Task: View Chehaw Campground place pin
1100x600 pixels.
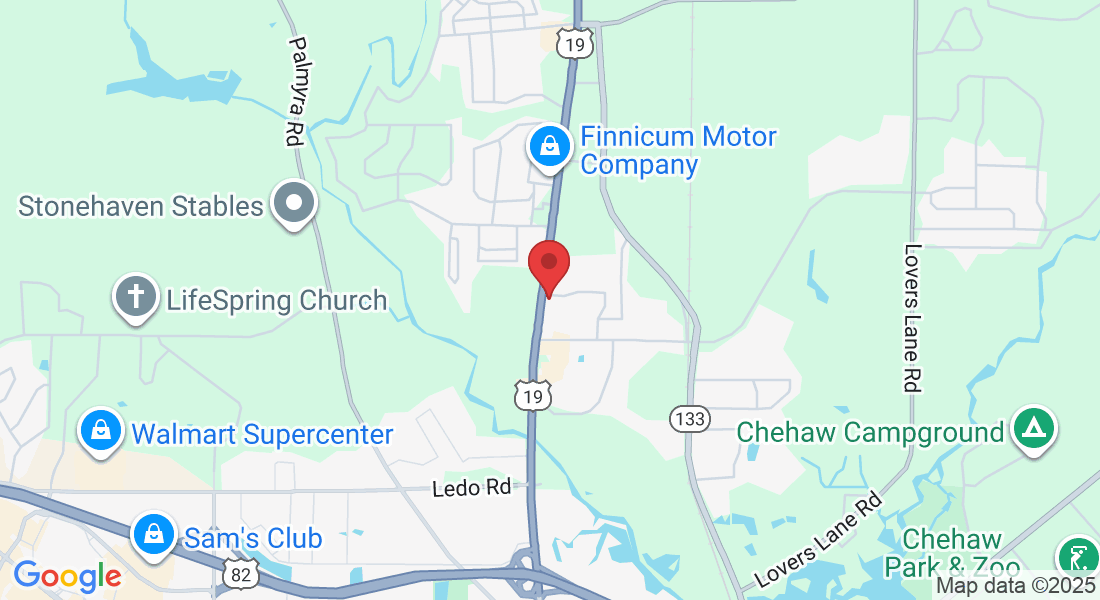Action: click(1034, 430)
